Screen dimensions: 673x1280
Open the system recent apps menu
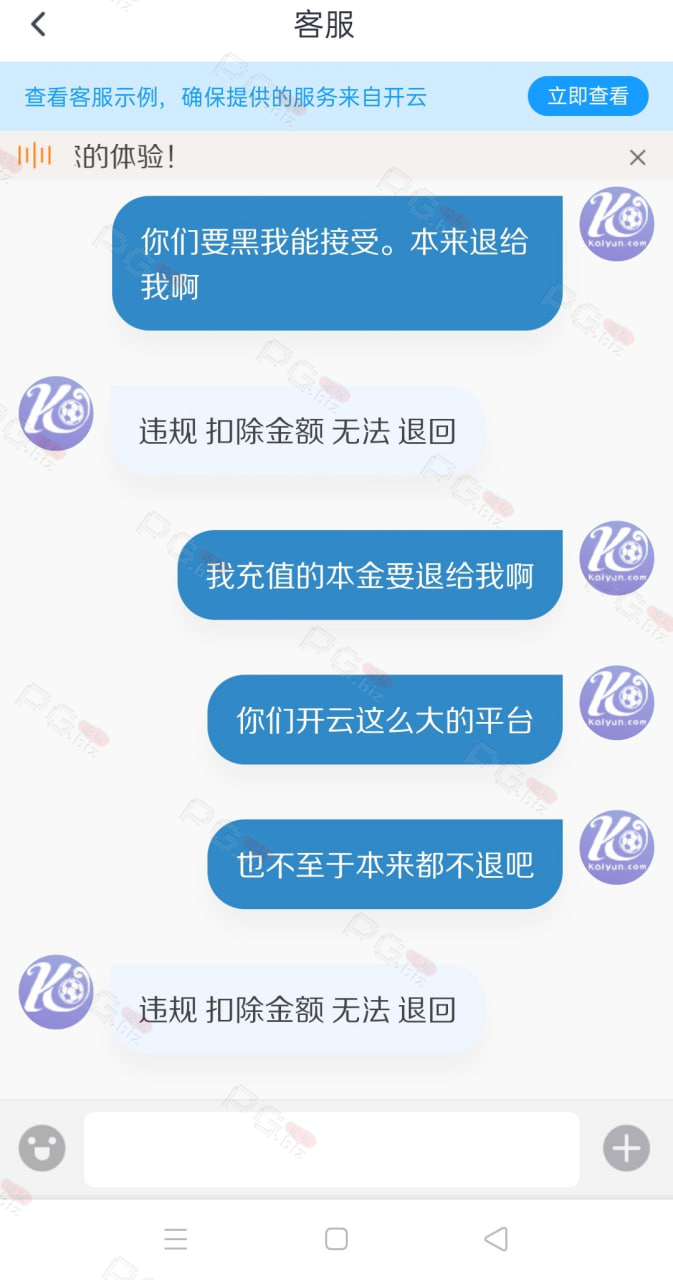(176, 1239)
